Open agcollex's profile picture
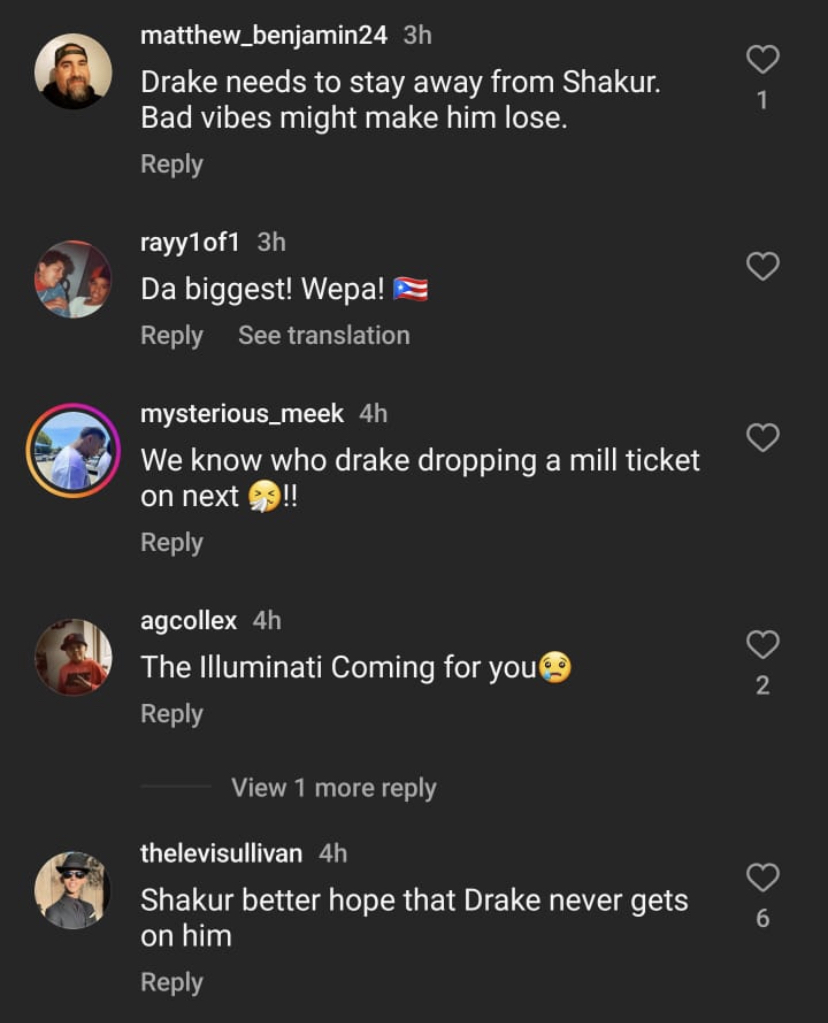 click(73, 657)
